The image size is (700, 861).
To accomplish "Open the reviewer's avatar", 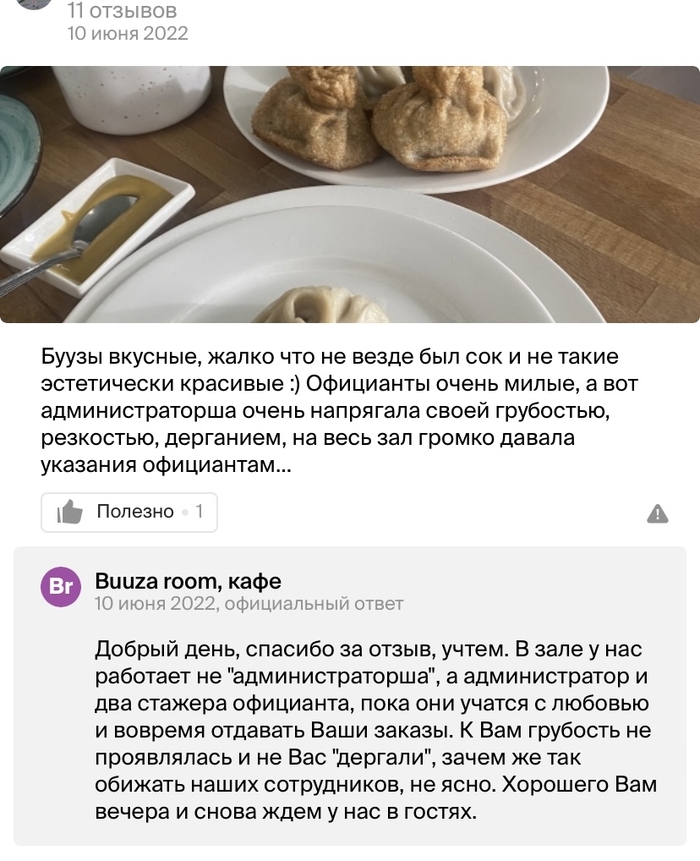I will [34, 5].
